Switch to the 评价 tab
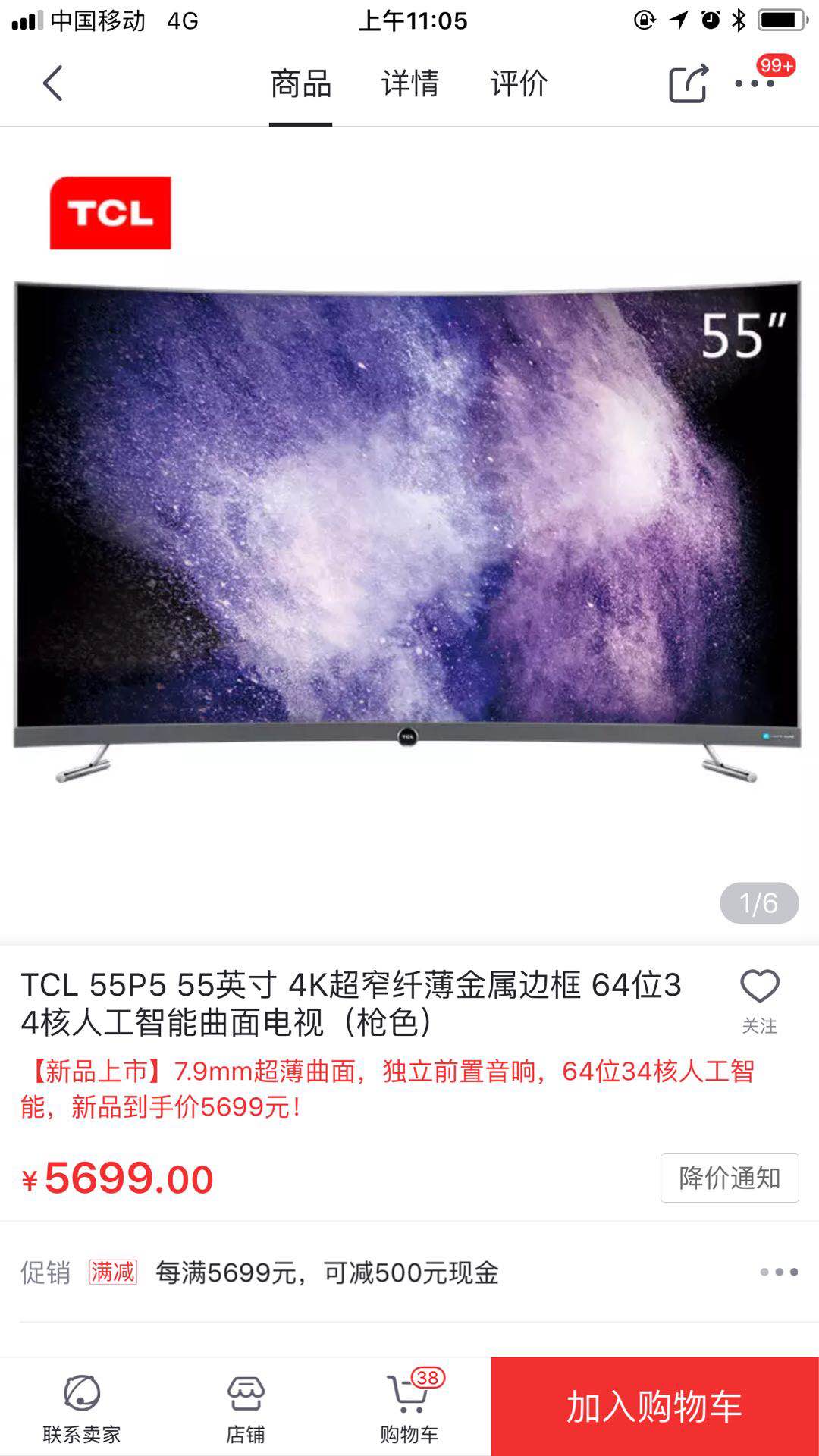The height and width of the screenshot is (1456, 819). pyautogui.click(x=519, y=83)
